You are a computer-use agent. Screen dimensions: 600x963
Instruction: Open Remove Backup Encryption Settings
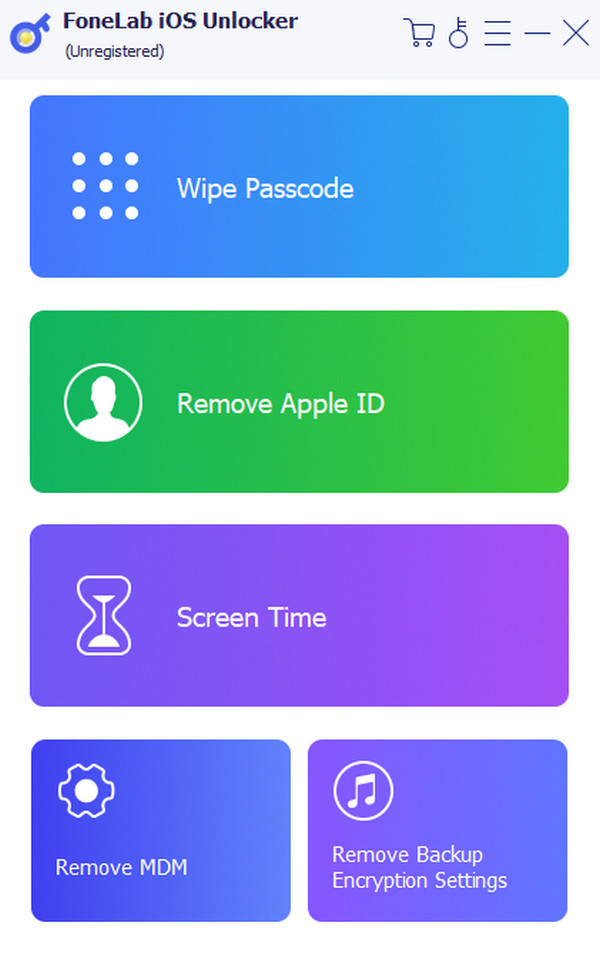tap(438, 830)
